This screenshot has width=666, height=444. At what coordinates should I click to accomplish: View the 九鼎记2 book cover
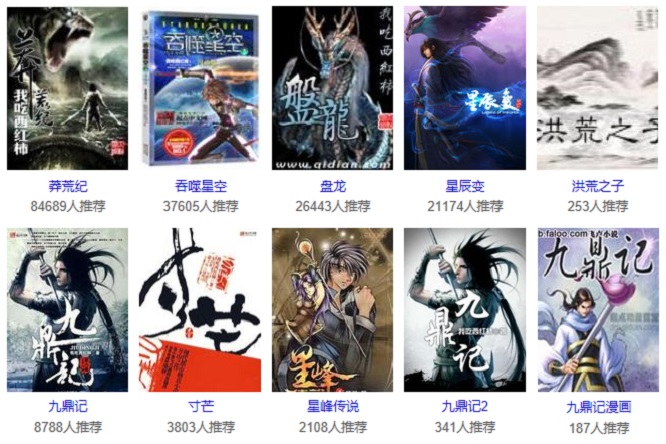click(465, 310)
